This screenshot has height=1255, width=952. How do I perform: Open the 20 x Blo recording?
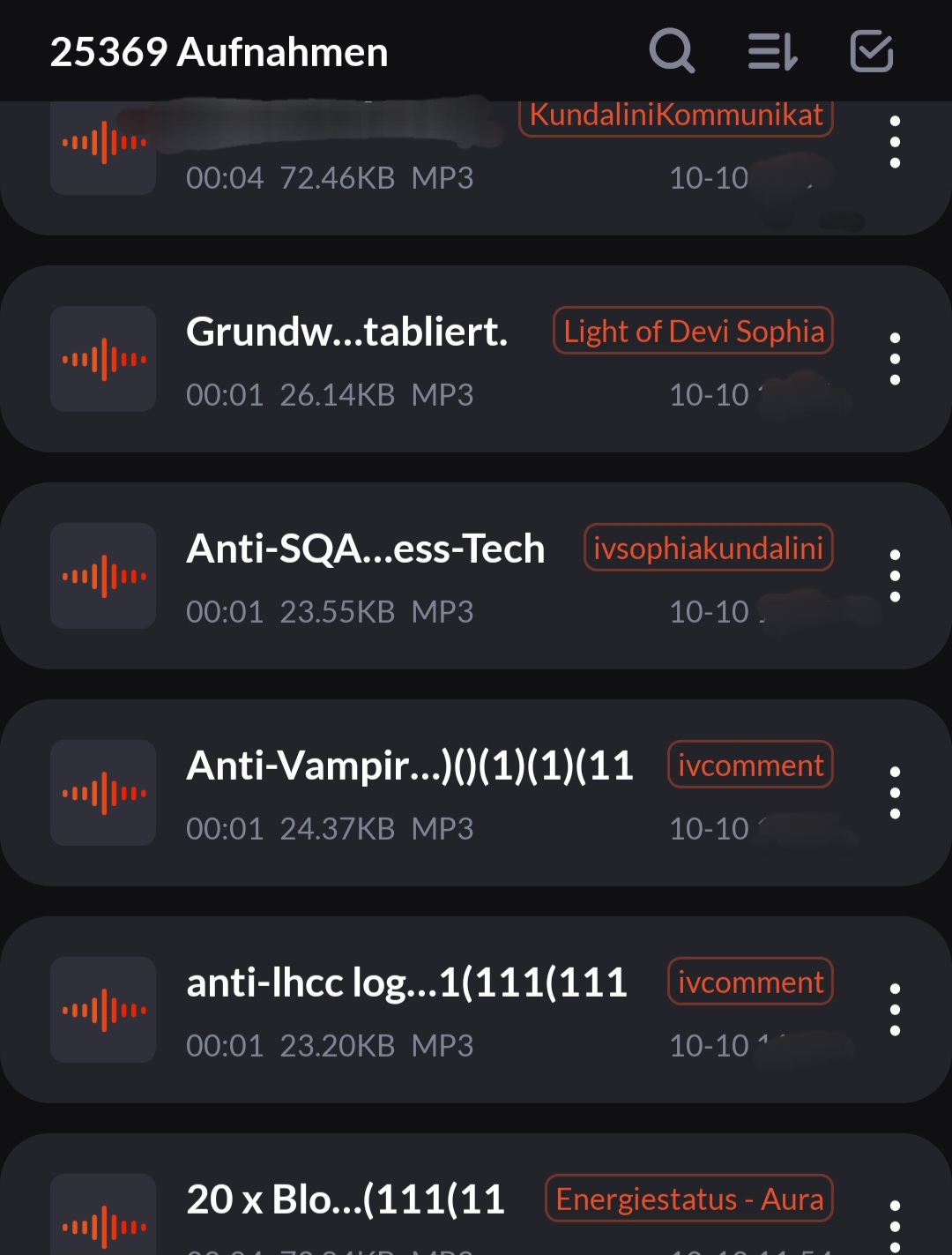click(x=345, y=1199)
